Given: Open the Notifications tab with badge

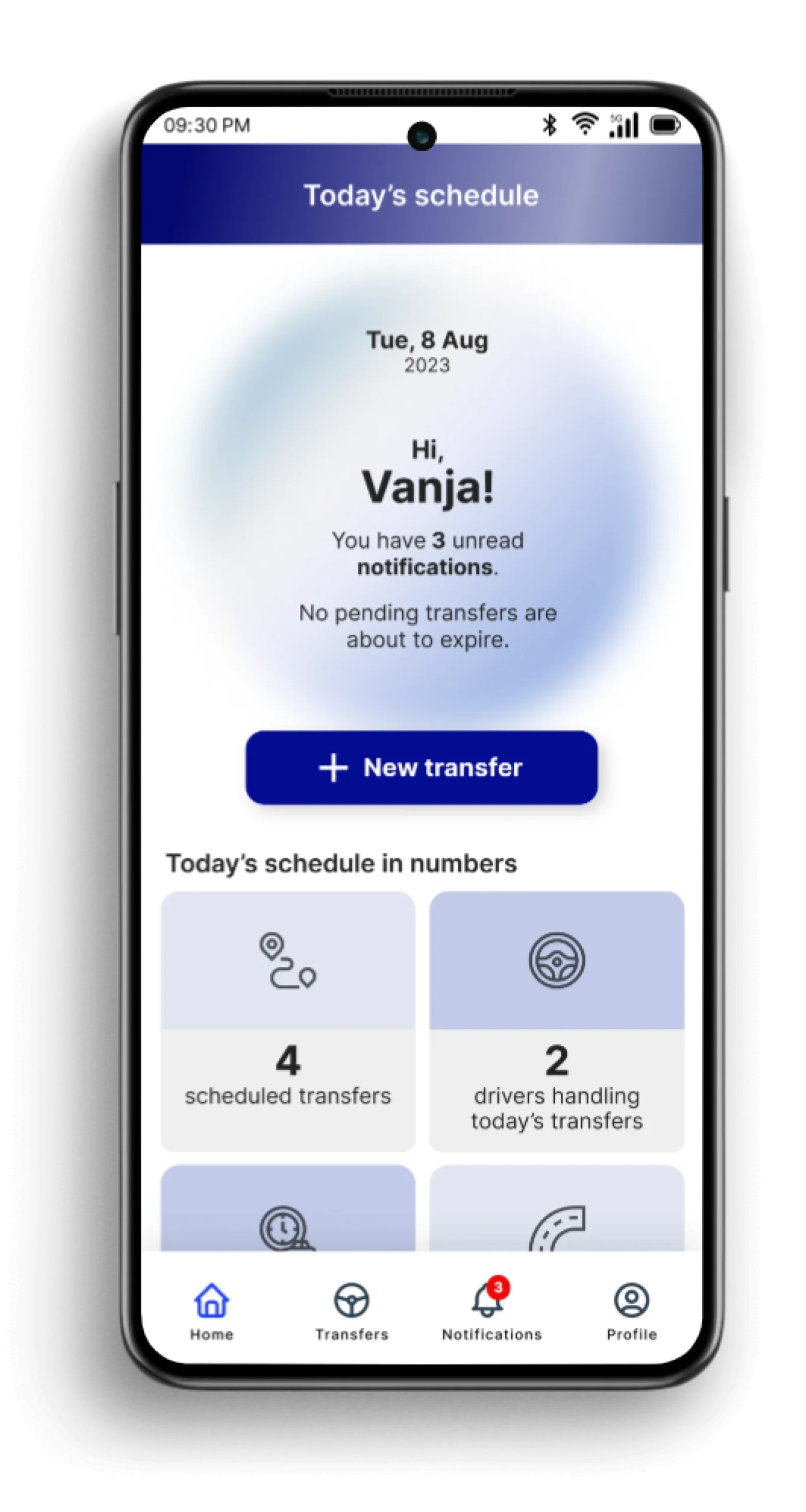Looking at the screenshot, I should coord(491,1311).
